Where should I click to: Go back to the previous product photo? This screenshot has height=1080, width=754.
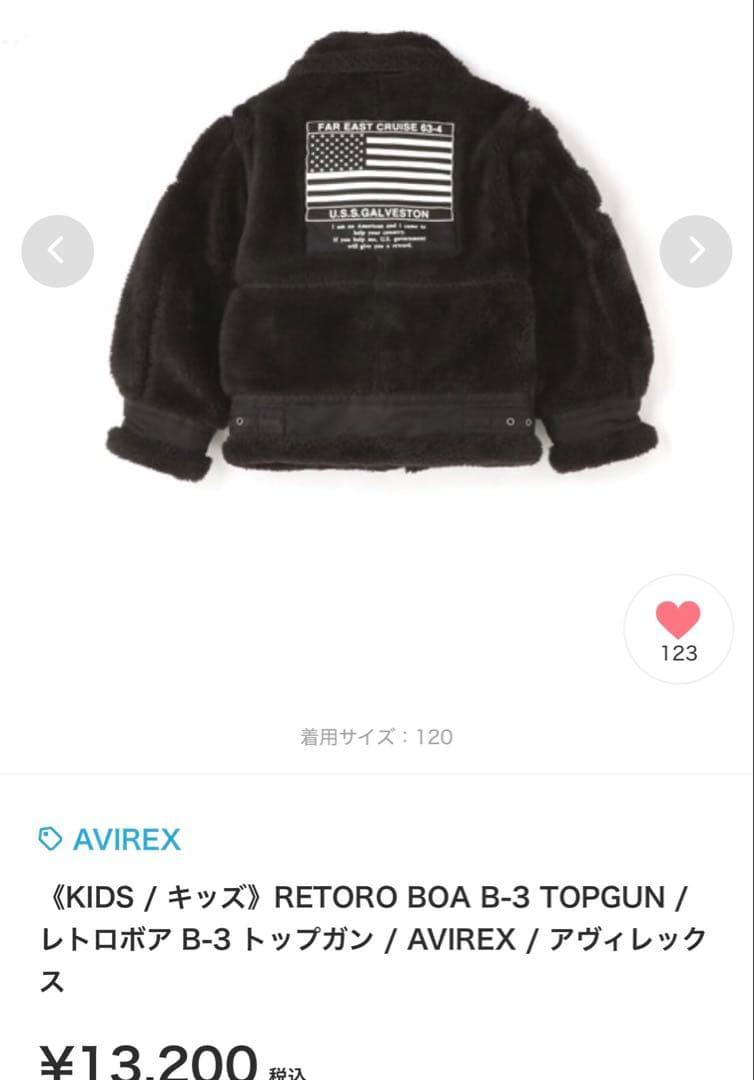coord(57,251)
